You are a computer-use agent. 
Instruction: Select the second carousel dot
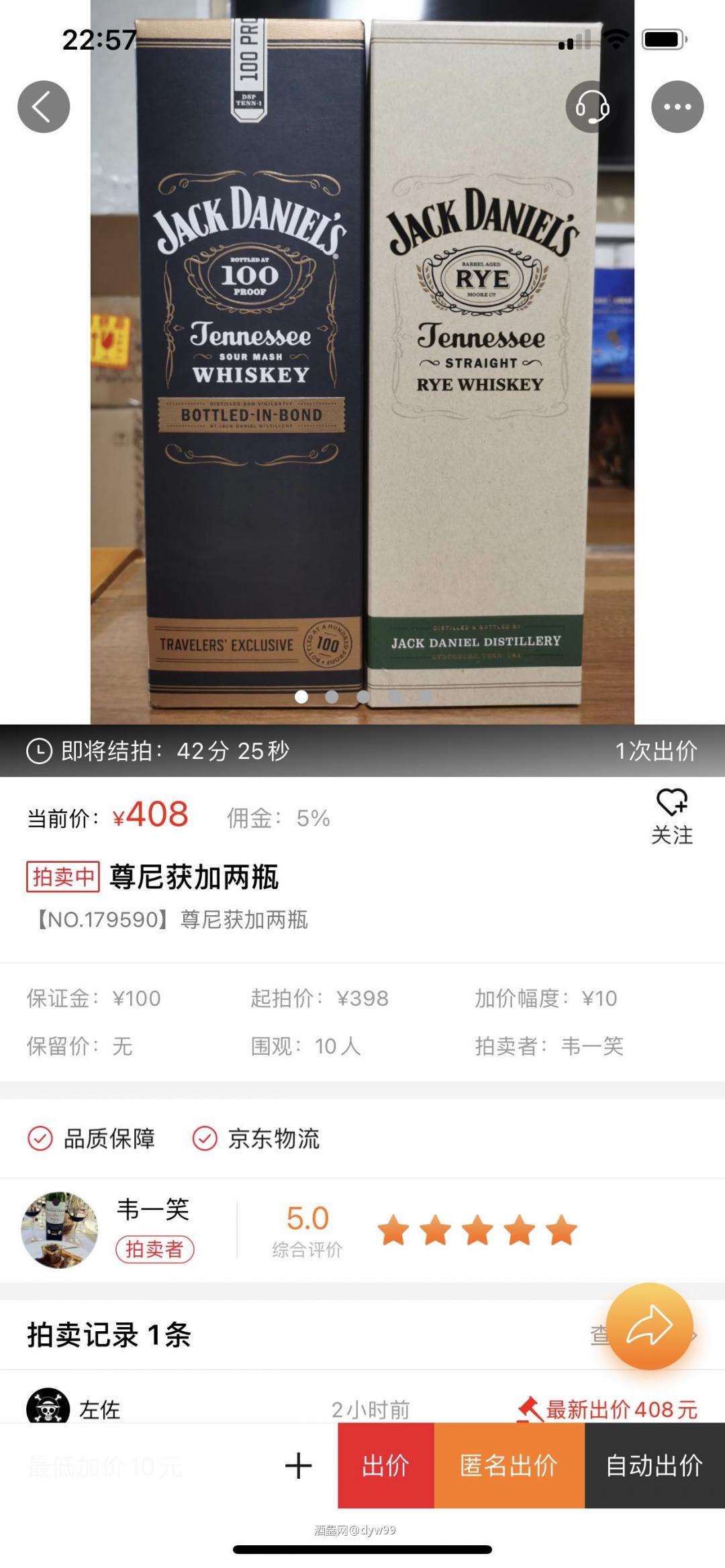point(330,698)
